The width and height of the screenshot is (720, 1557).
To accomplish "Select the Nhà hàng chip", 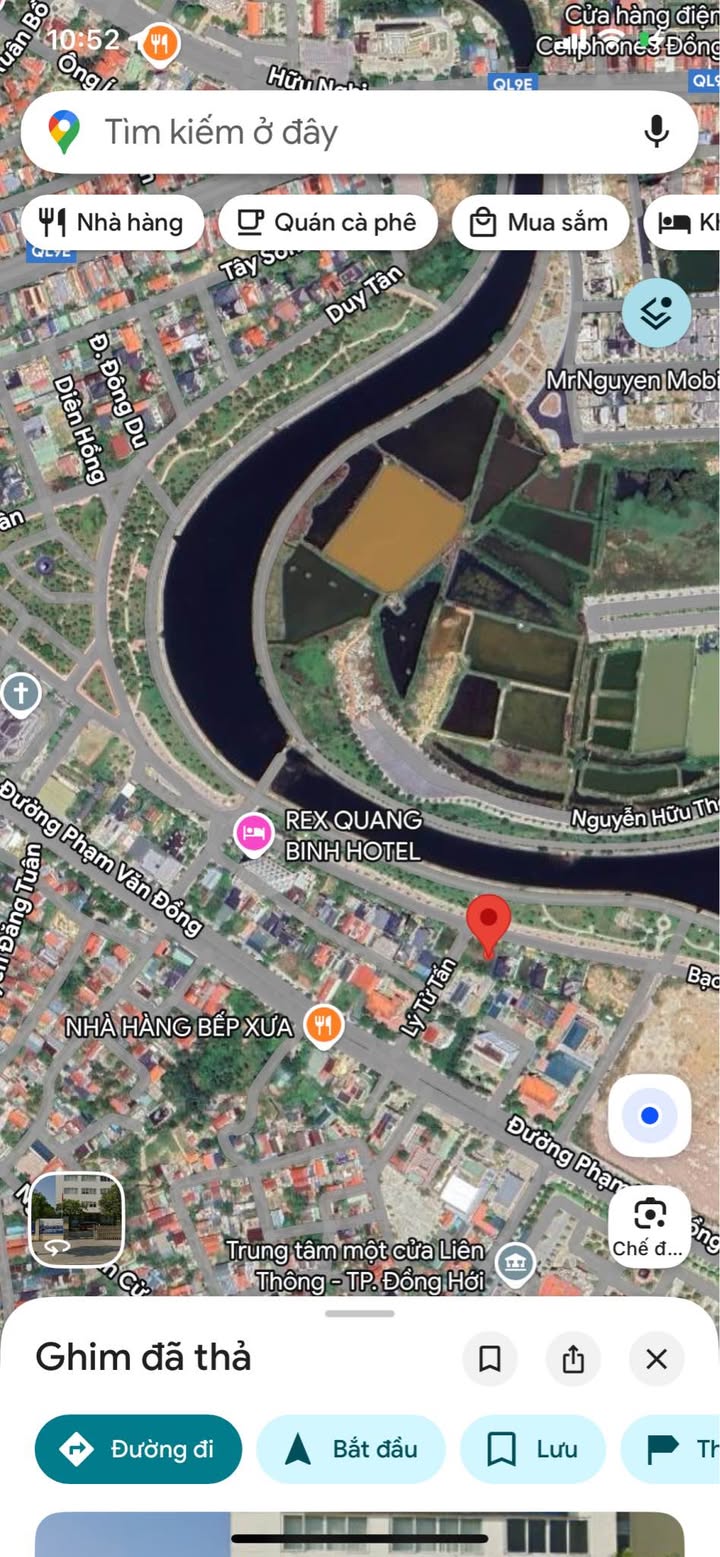I will 111,222.
